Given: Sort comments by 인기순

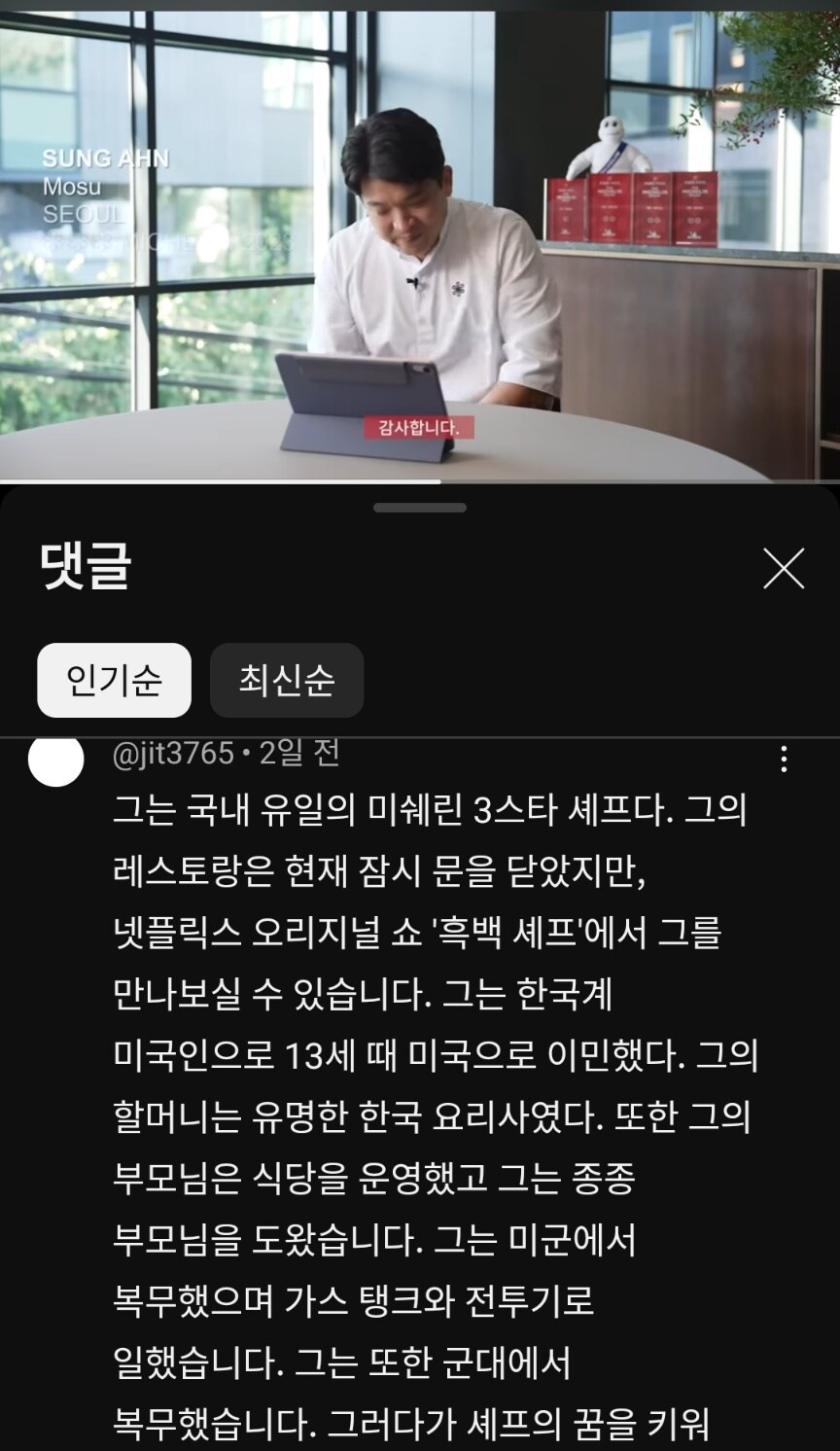Looking at the screenshot, I should click(x=114, y=680).
